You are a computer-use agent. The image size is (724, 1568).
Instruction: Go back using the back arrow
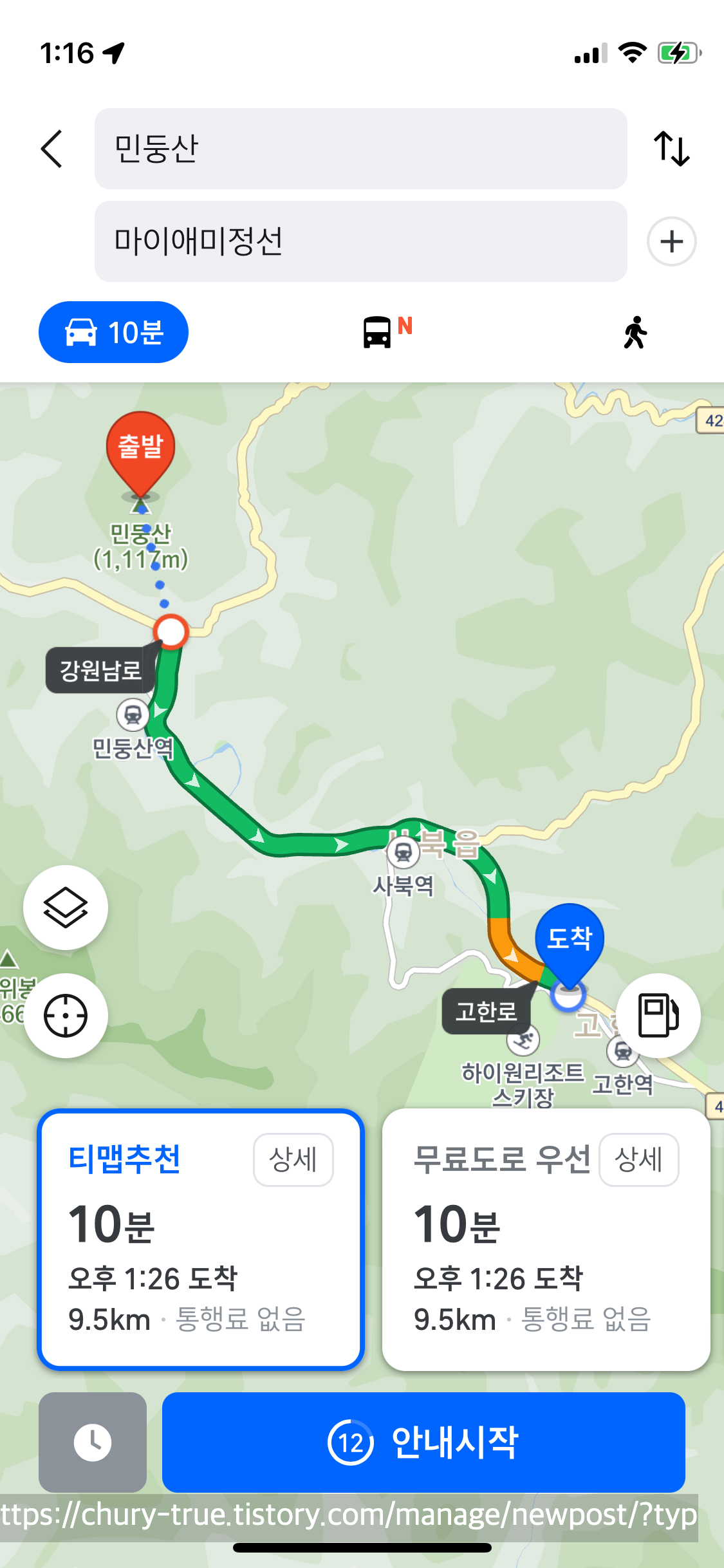coord(52,149)
